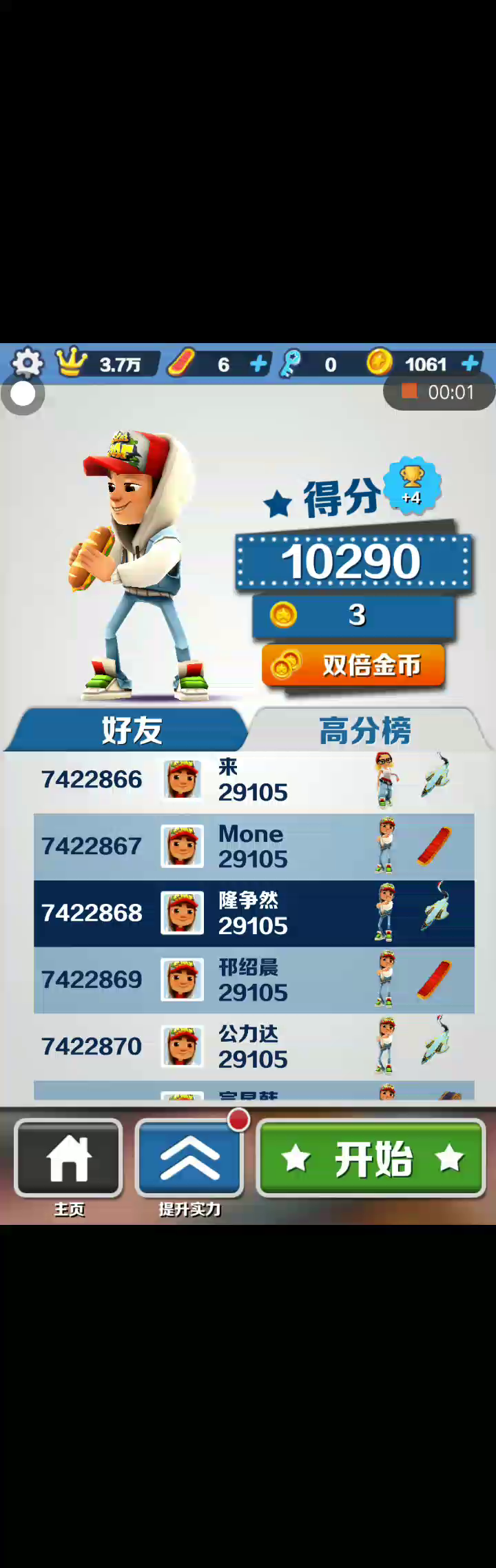
Task: View the 邗绍晨 leaderboard entry
Action: (x=254, y=980)
